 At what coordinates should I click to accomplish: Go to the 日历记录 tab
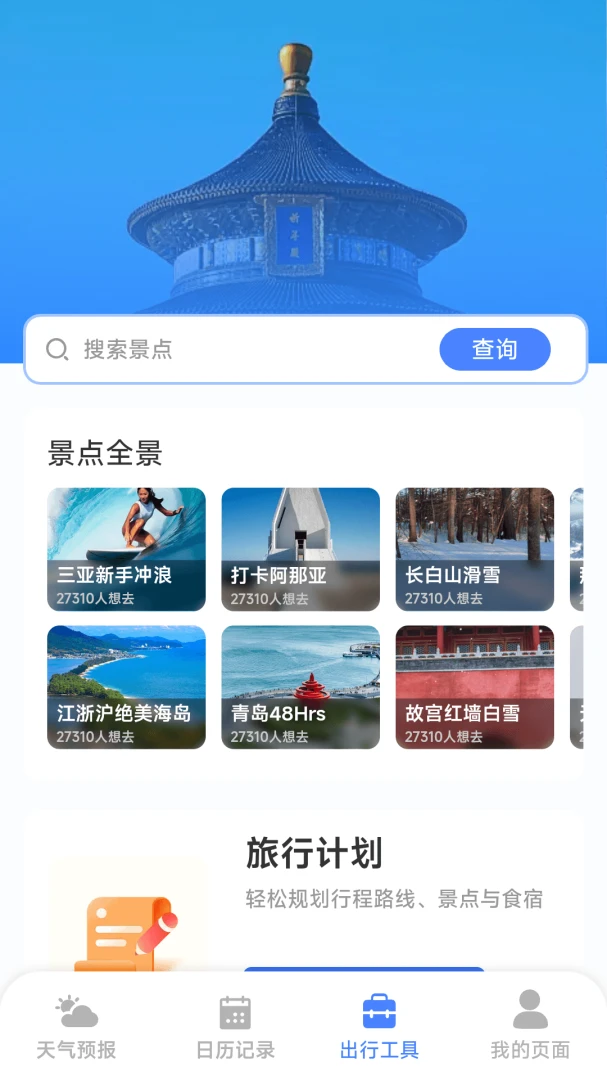[235, 1026]
